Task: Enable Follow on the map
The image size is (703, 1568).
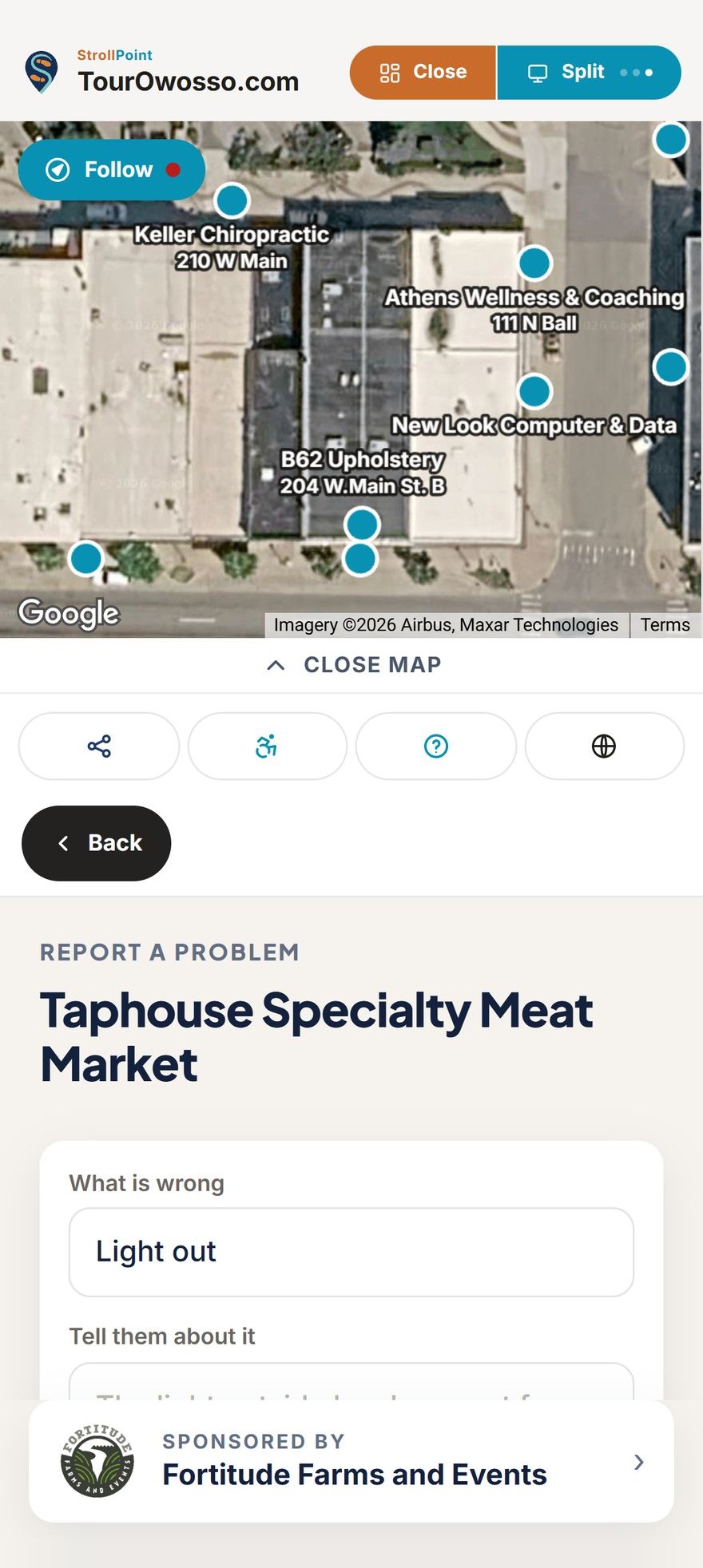Action: tap(112, 170)
